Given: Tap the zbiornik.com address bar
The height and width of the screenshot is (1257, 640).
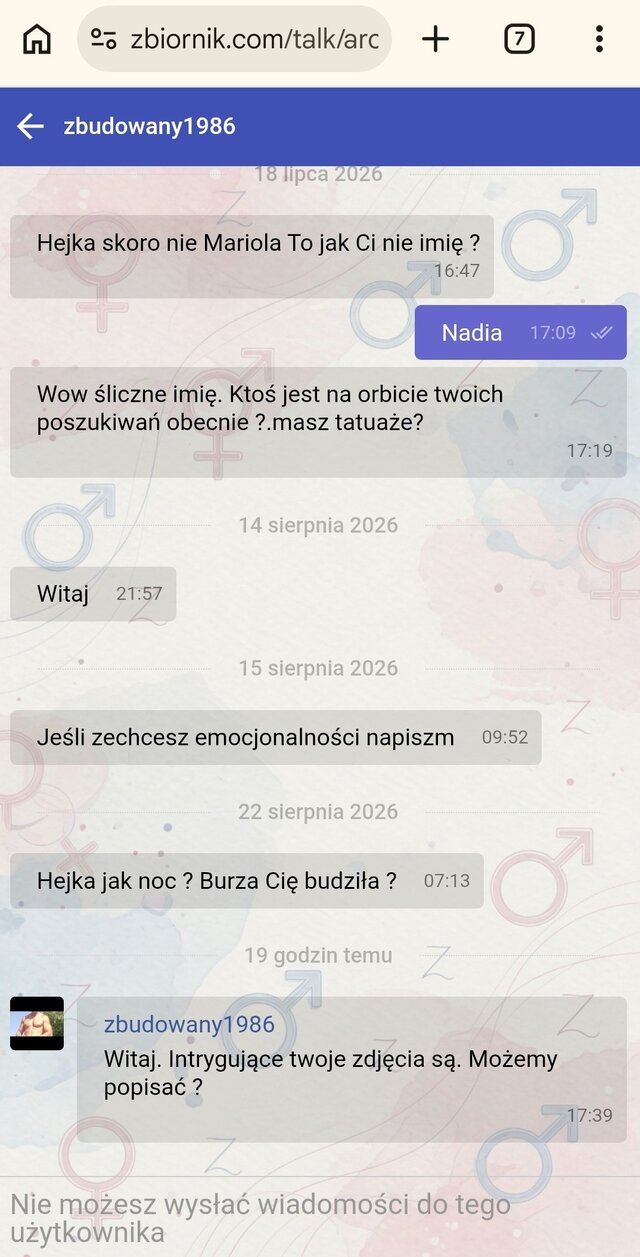Looking at the screenshot, I should click(x=234, y=39).
